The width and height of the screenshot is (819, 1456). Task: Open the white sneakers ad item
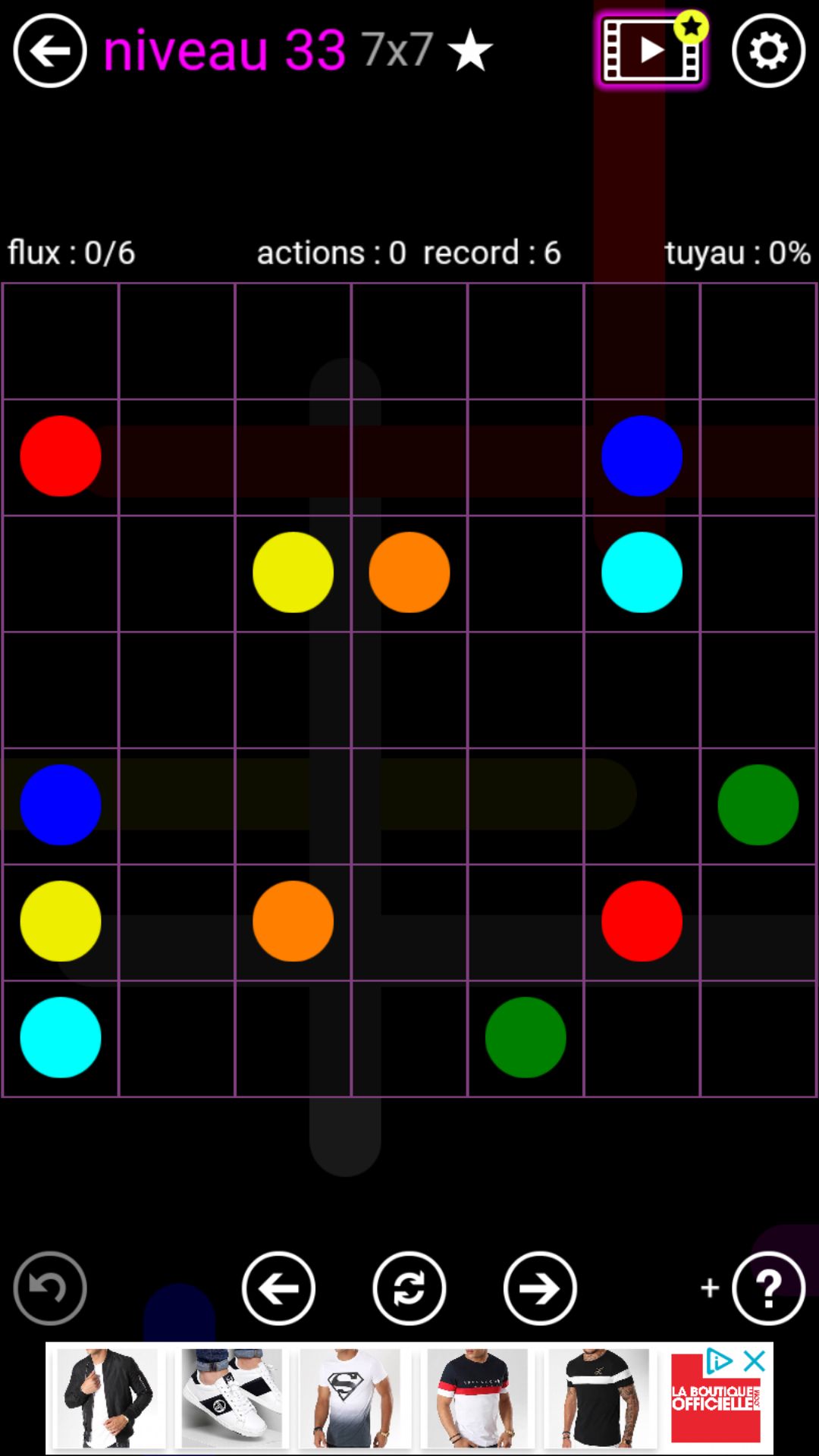231,1398
